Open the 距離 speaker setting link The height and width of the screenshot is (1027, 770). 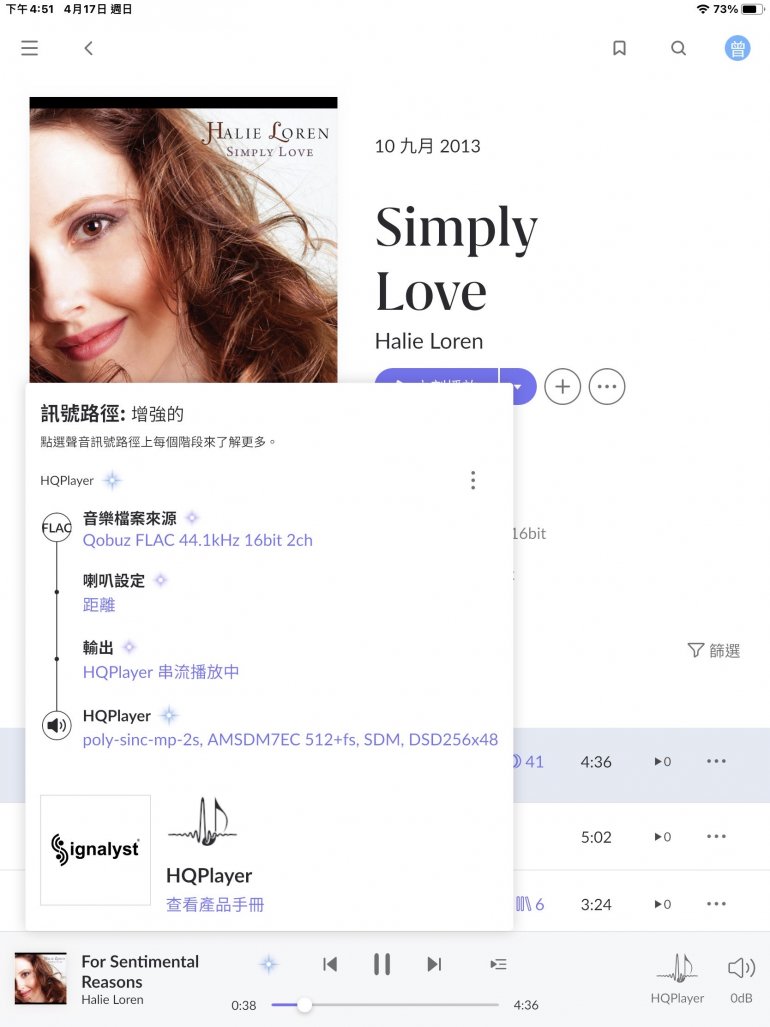tap(99, 605)
